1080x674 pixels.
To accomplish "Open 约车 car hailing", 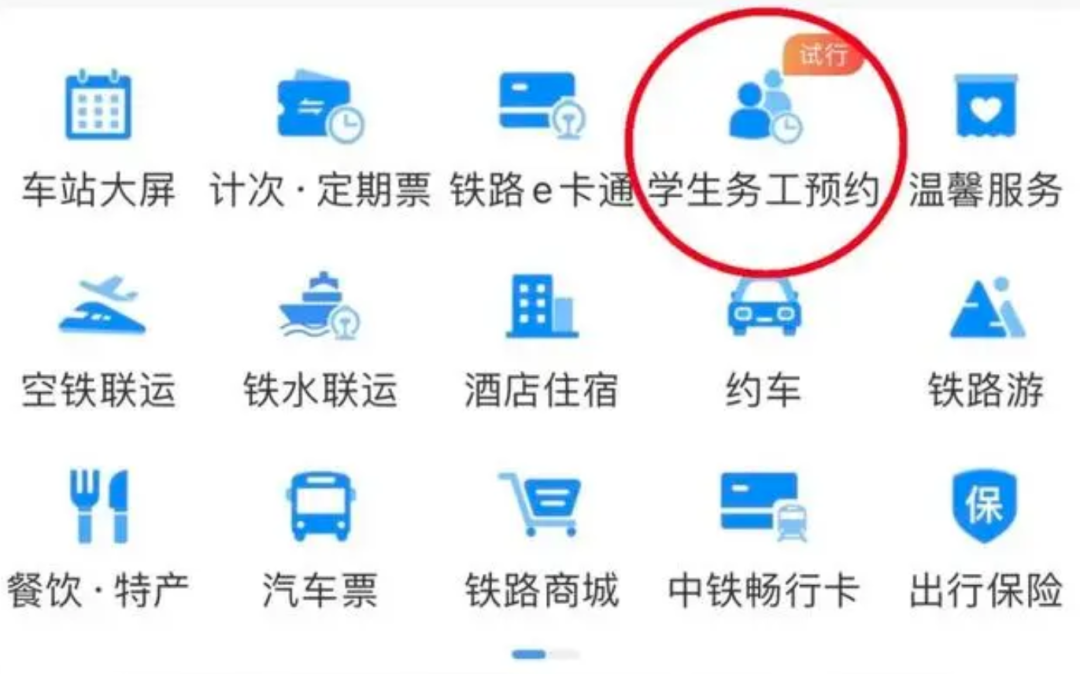I will point(763,307).
